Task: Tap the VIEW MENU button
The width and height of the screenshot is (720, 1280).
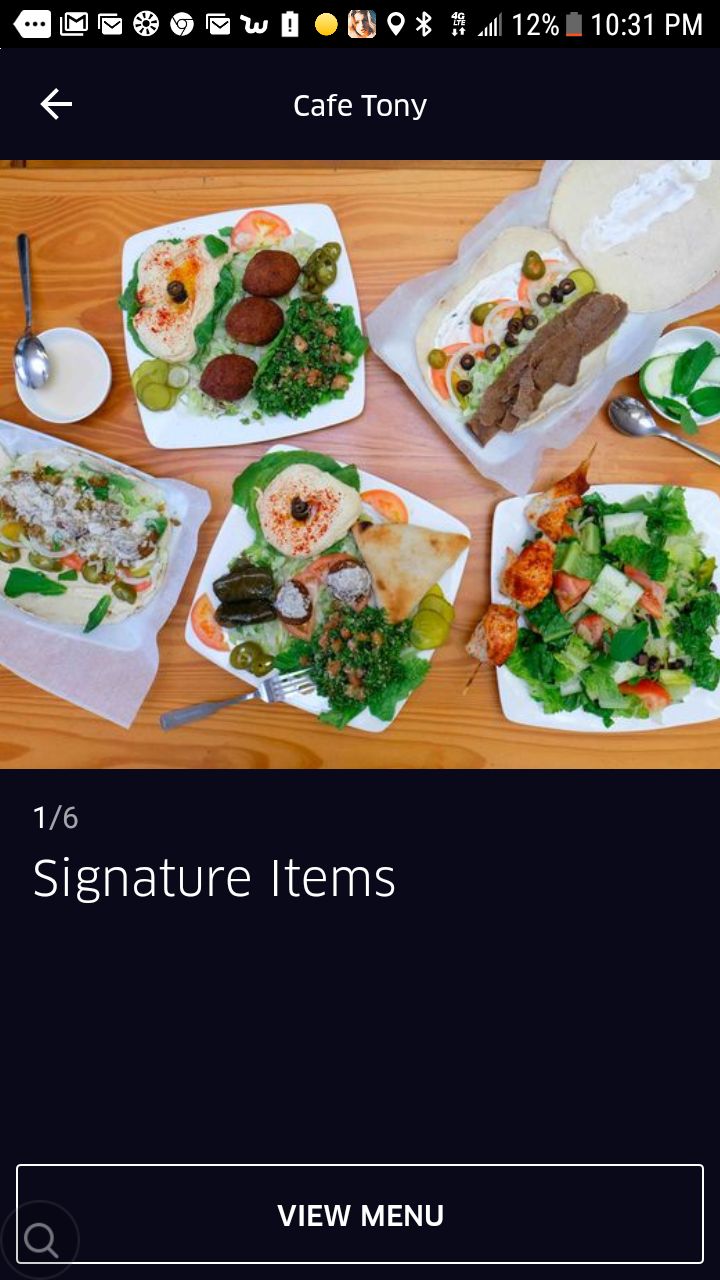Action: (x=360, y=1214)
